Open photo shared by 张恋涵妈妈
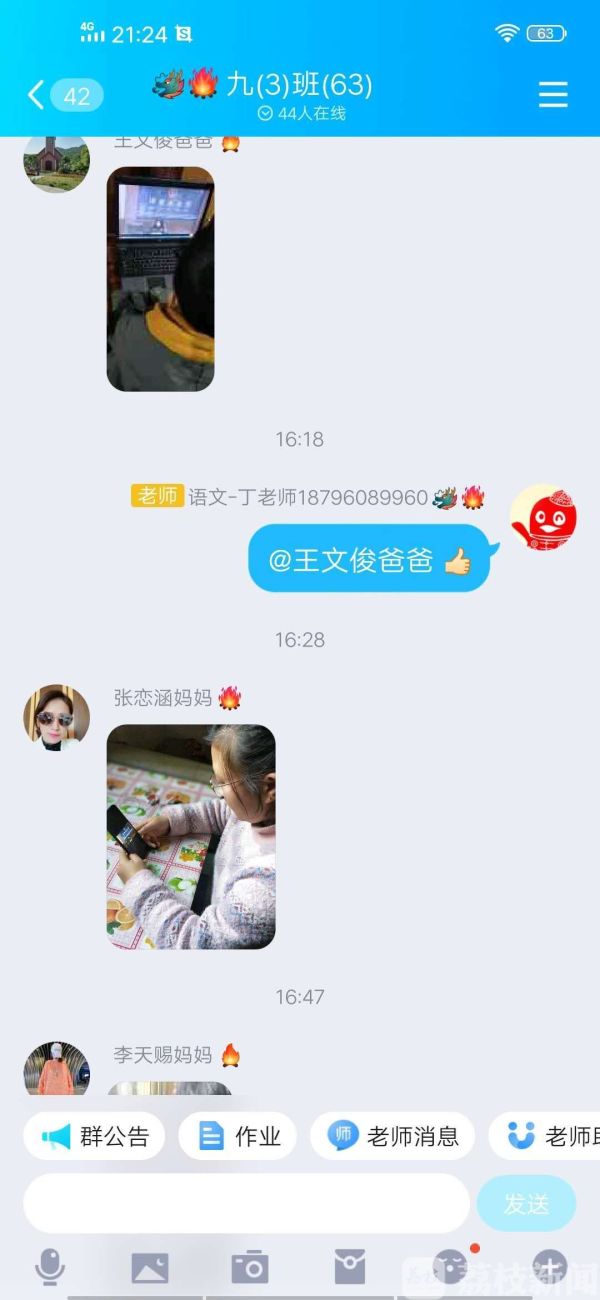Image resolution: width=600 pixels, height=1300 pixels. pyautogui.click(x=190, y=836)
